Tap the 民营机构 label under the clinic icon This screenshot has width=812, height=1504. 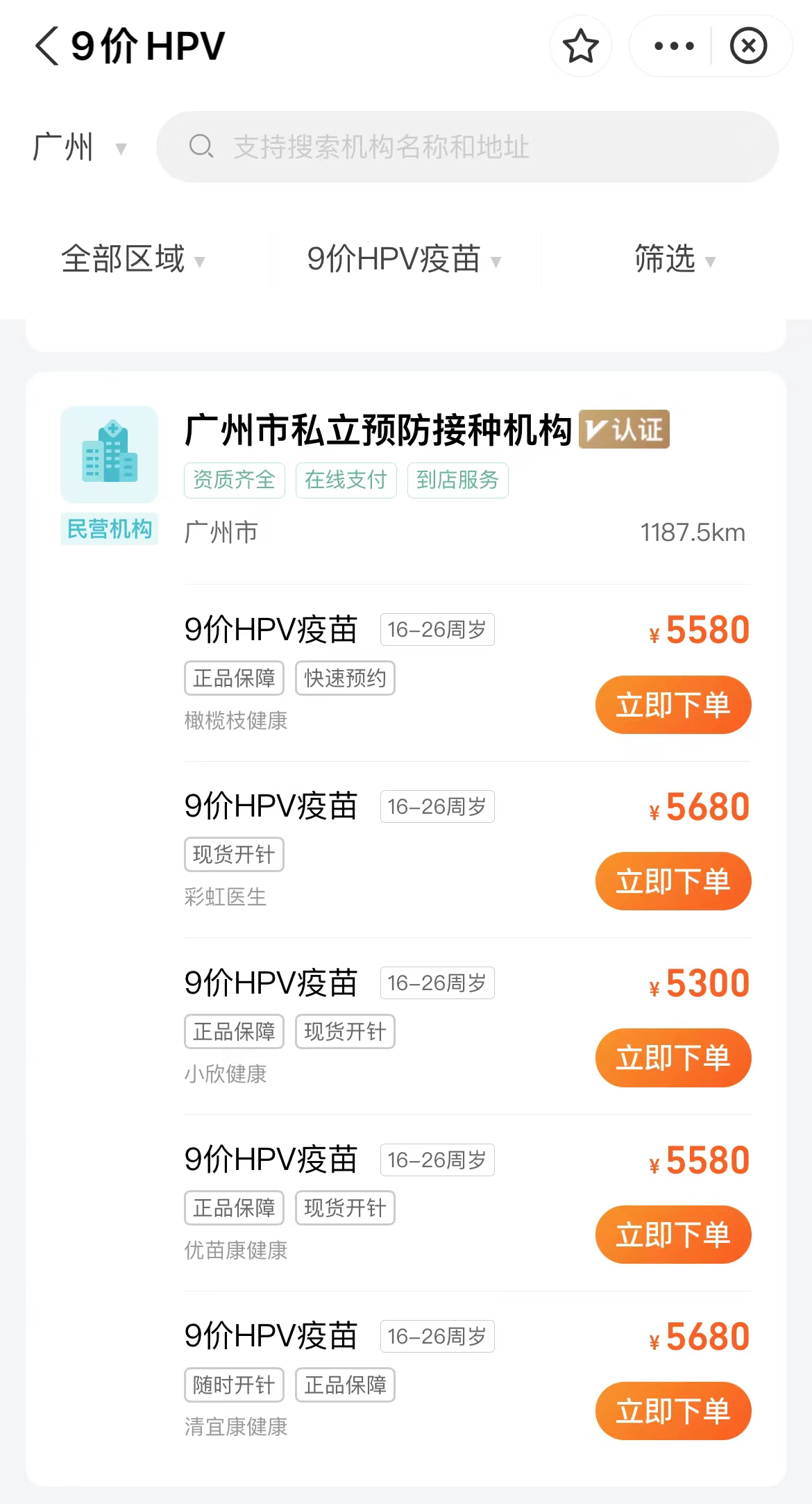(x=109, y=528)
